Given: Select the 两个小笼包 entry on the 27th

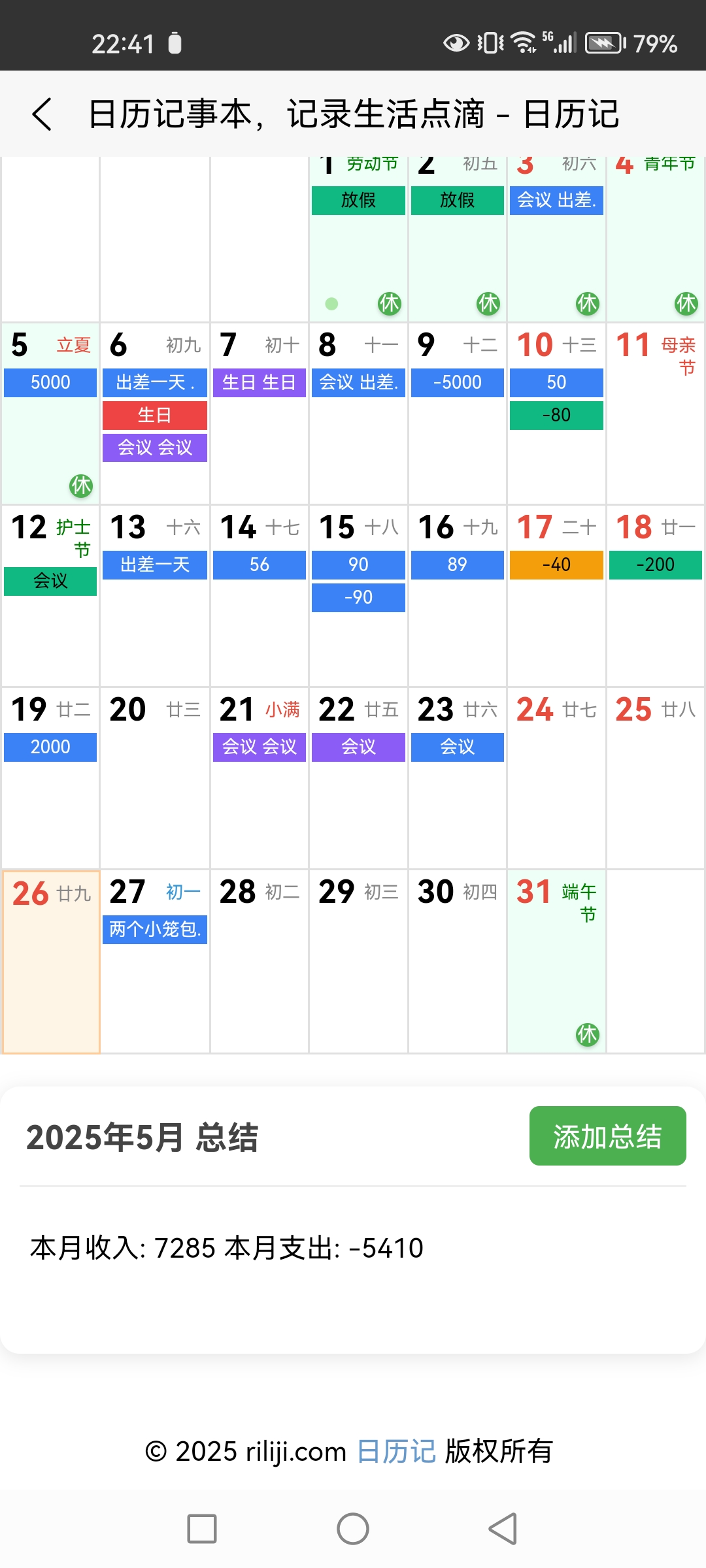Looking at the screenshot, I should tap(155, 929).
